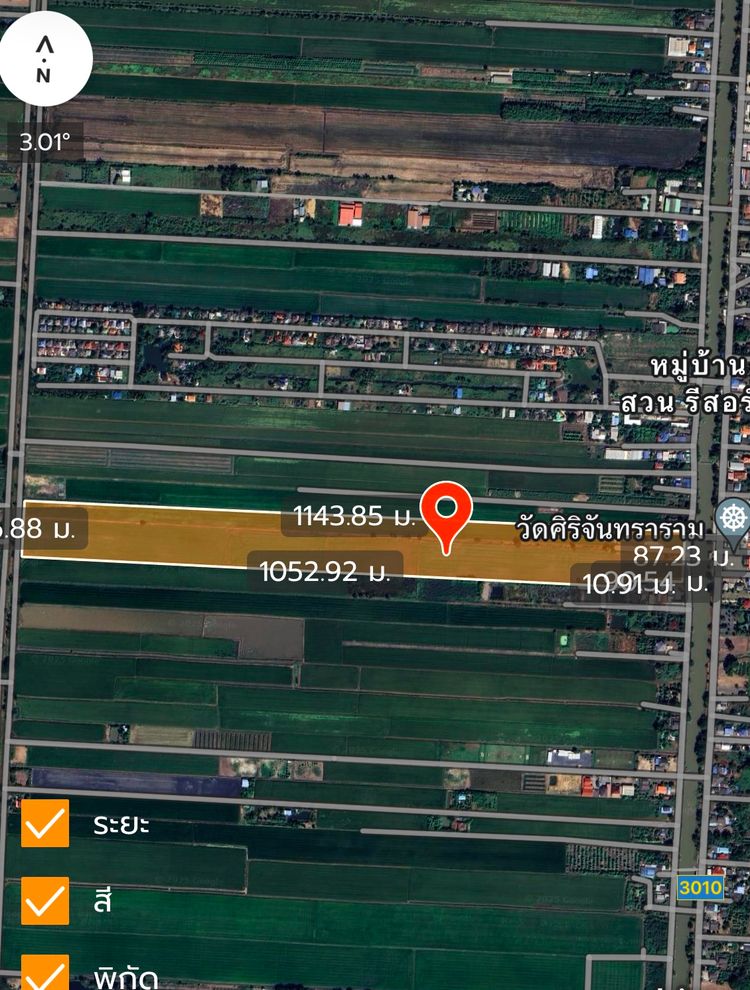Image resolution: width=750 pixels, height=990 pixels.
Task: Open the วัดศิริจันทราราม temple marker
Action: click(x=735, y=521)
